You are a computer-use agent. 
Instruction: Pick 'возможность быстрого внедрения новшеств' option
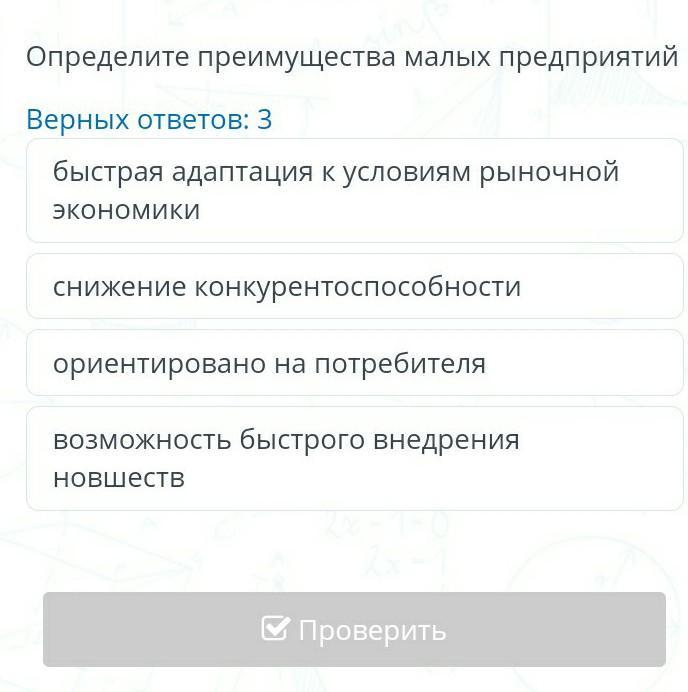(354, 459)
